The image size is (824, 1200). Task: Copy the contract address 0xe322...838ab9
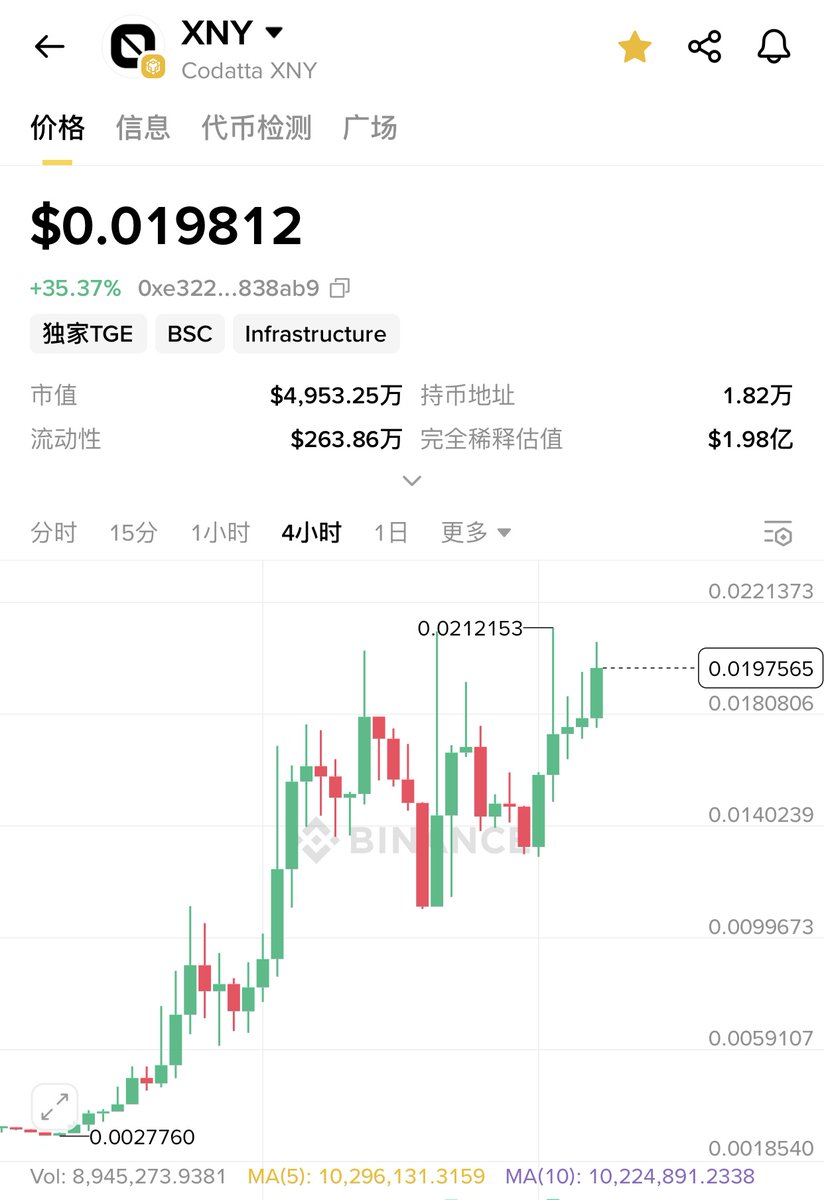coord(340,289)
